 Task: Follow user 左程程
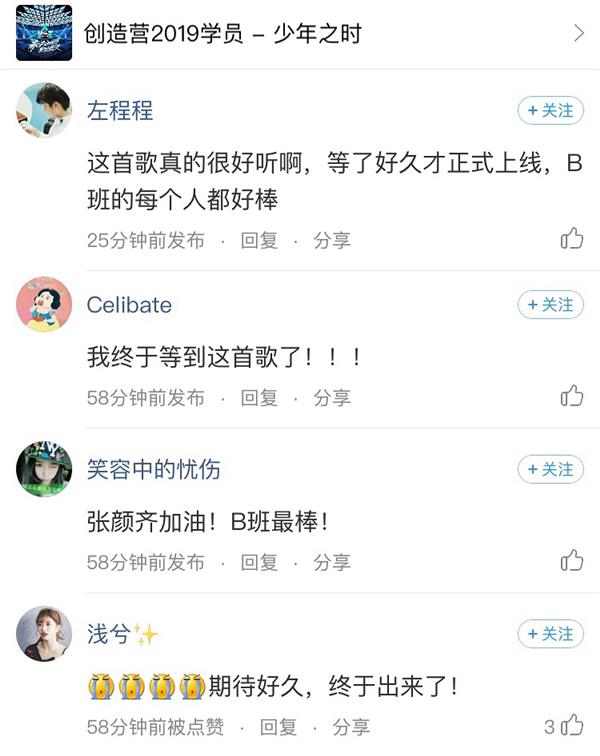550,111
